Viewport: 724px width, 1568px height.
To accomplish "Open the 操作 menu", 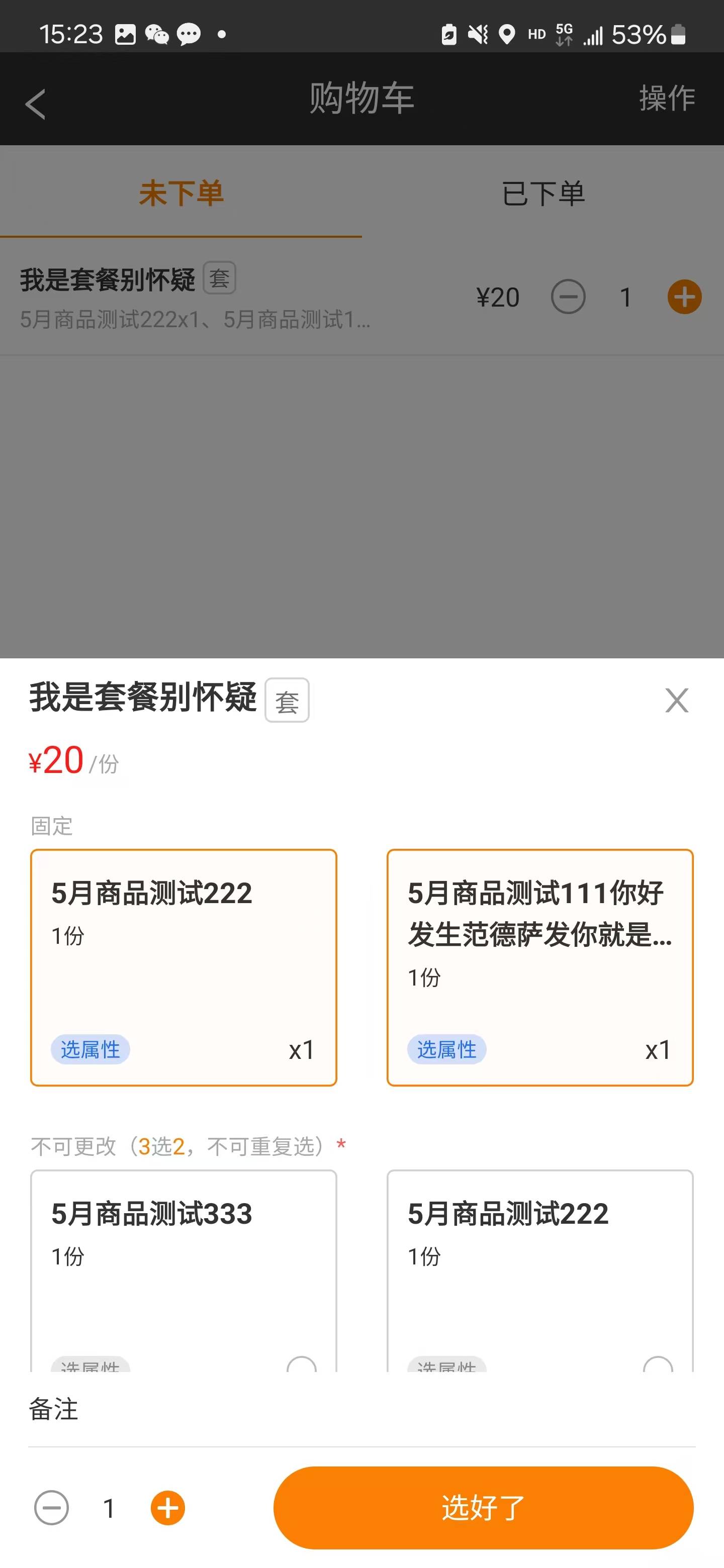I will 666,98.
